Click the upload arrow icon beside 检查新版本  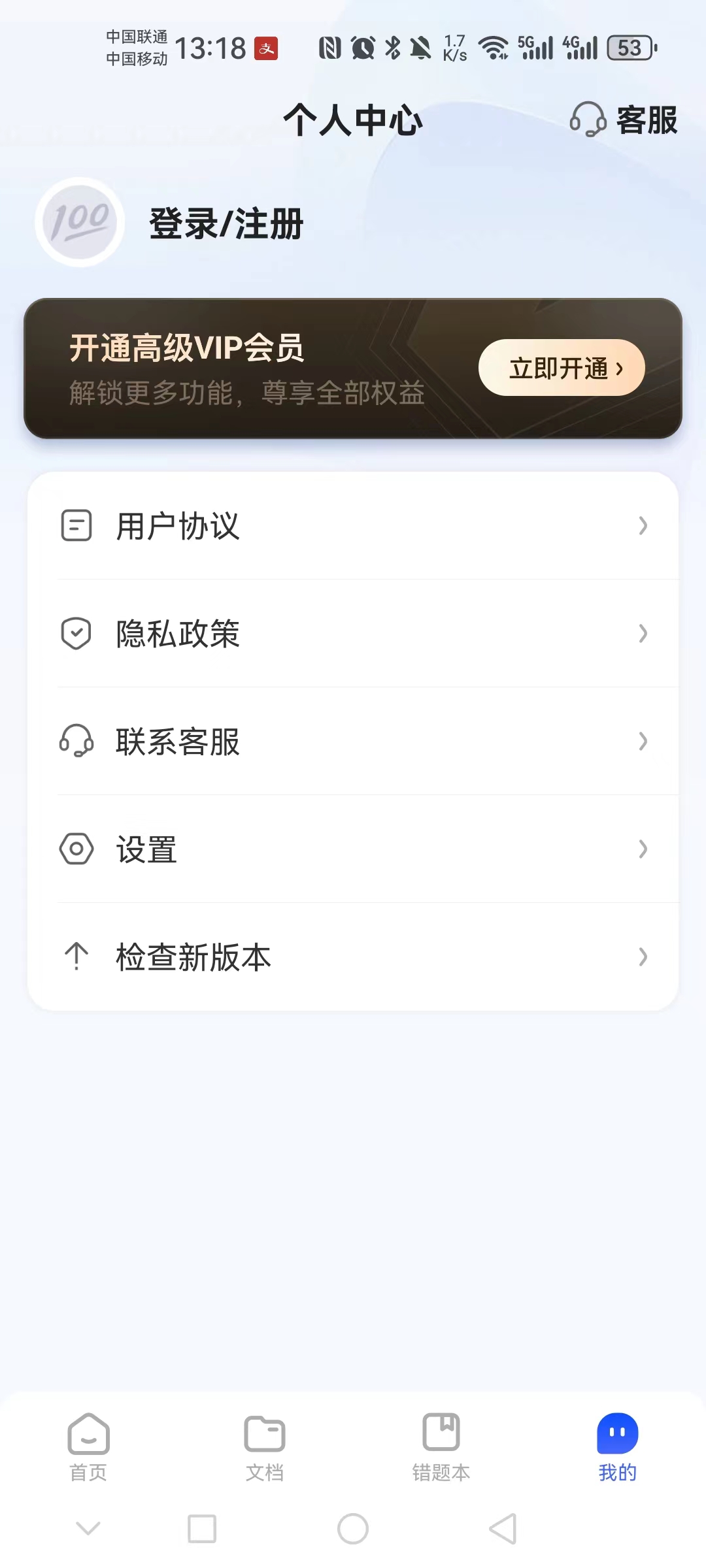point(76,956)
